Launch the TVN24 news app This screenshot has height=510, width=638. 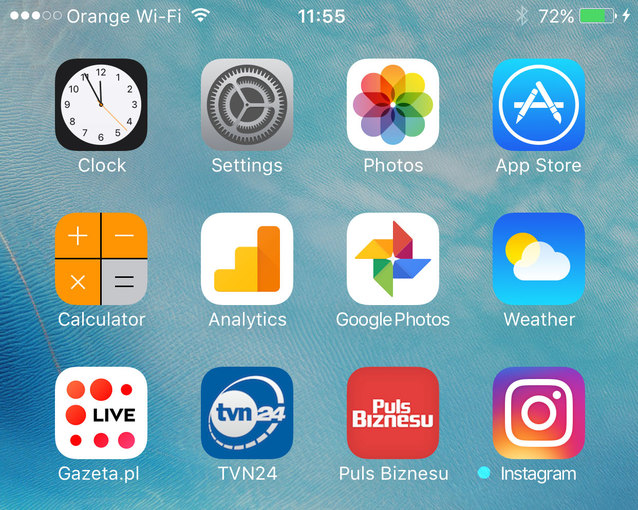(x=247, y=413)
